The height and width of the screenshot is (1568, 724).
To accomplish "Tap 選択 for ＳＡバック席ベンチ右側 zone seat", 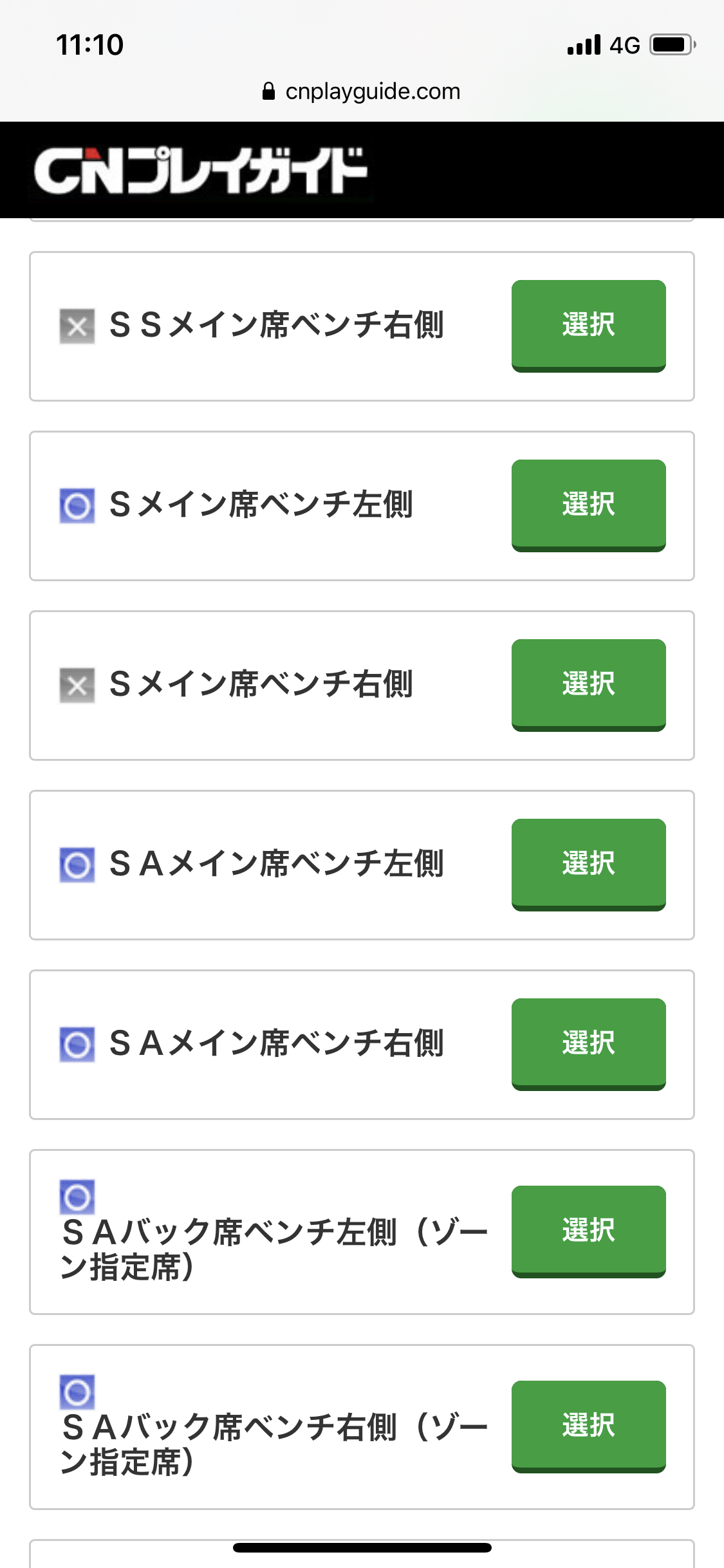I will click(x=588, y=1426).
